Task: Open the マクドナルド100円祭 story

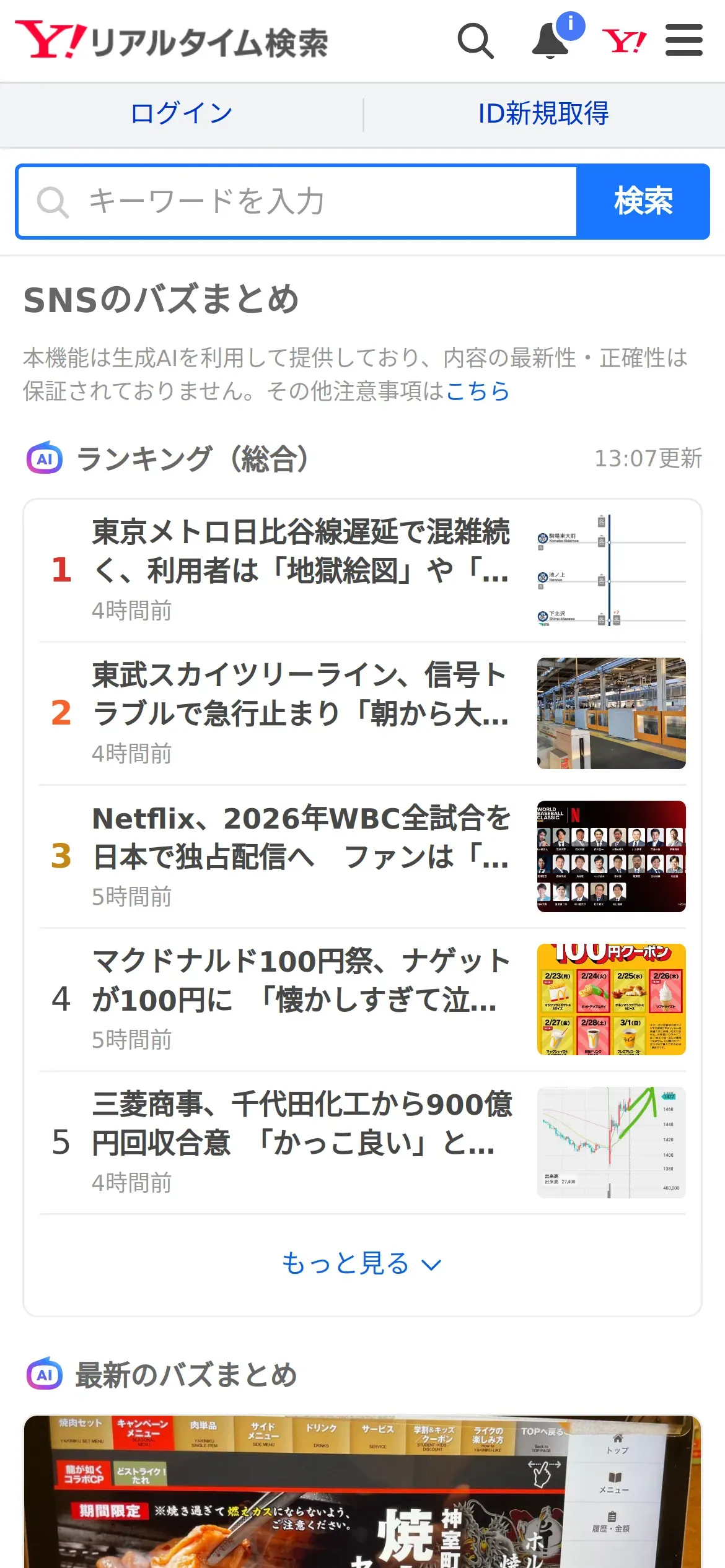Action: (301, 998)
